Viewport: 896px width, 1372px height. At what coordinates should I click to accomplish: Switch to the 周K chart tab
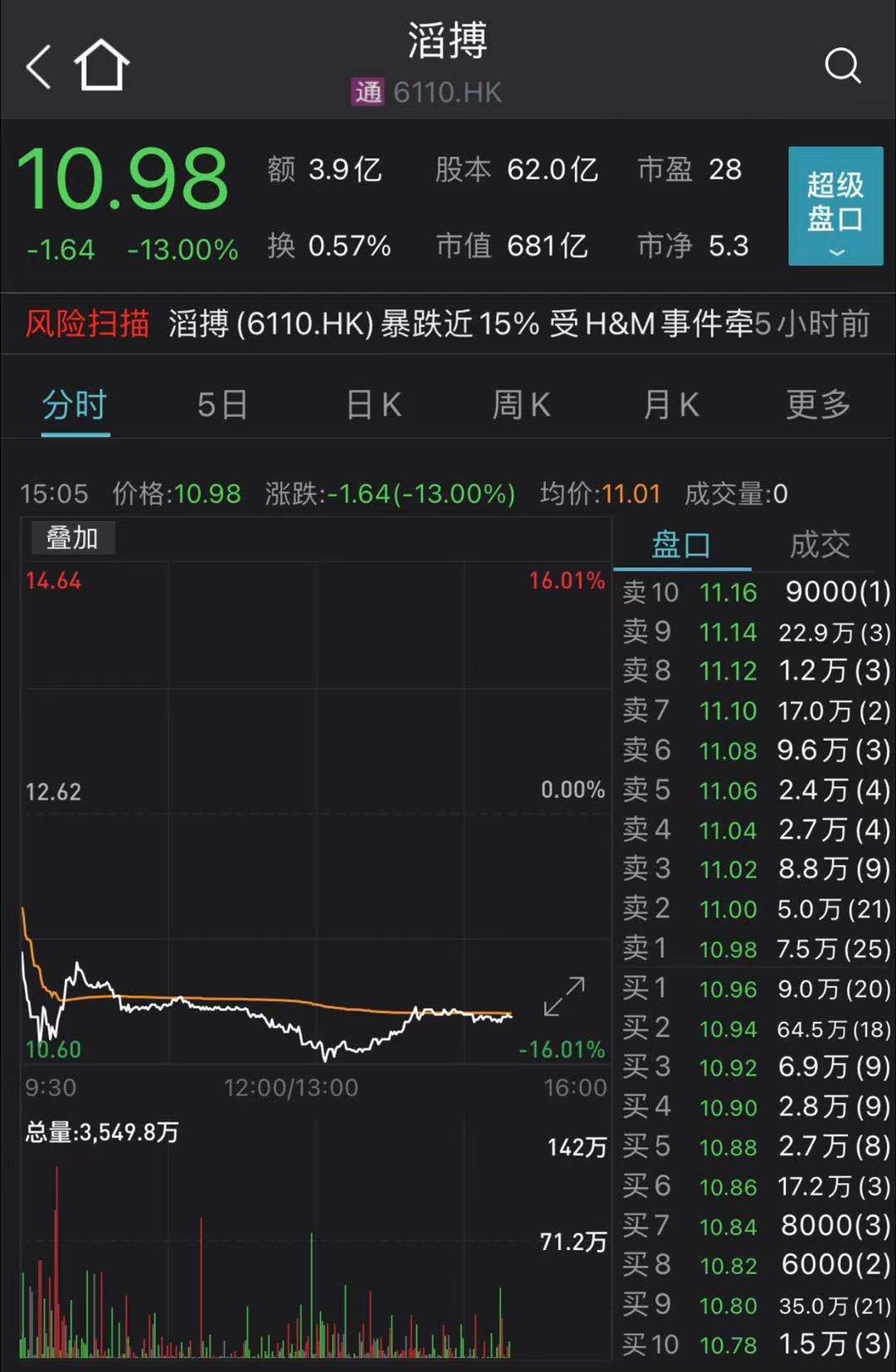pos(521,406)
